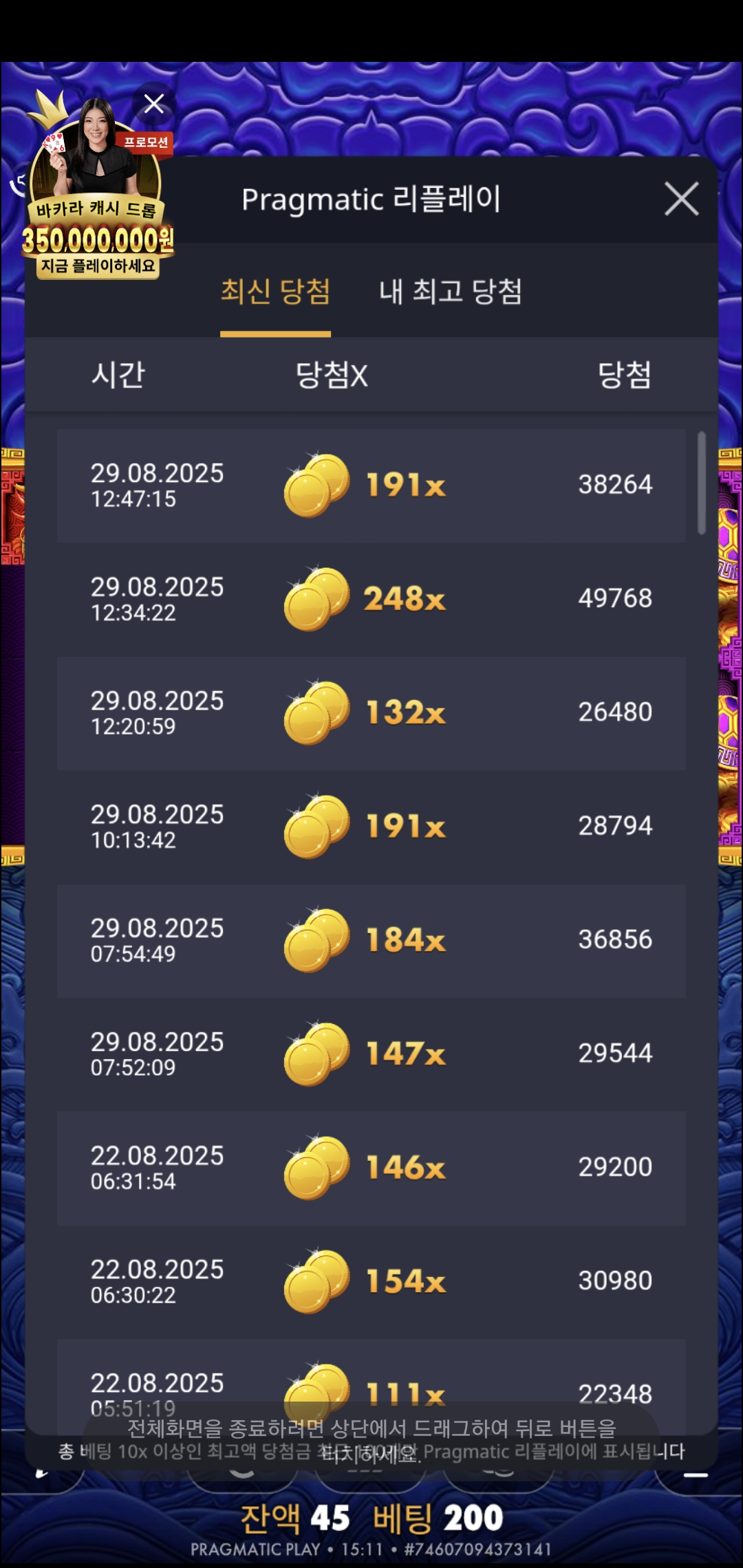743x1568 pixels.
Task: Close the Pragmatic 리플레이 dialog
Action: tap(681, 199)
